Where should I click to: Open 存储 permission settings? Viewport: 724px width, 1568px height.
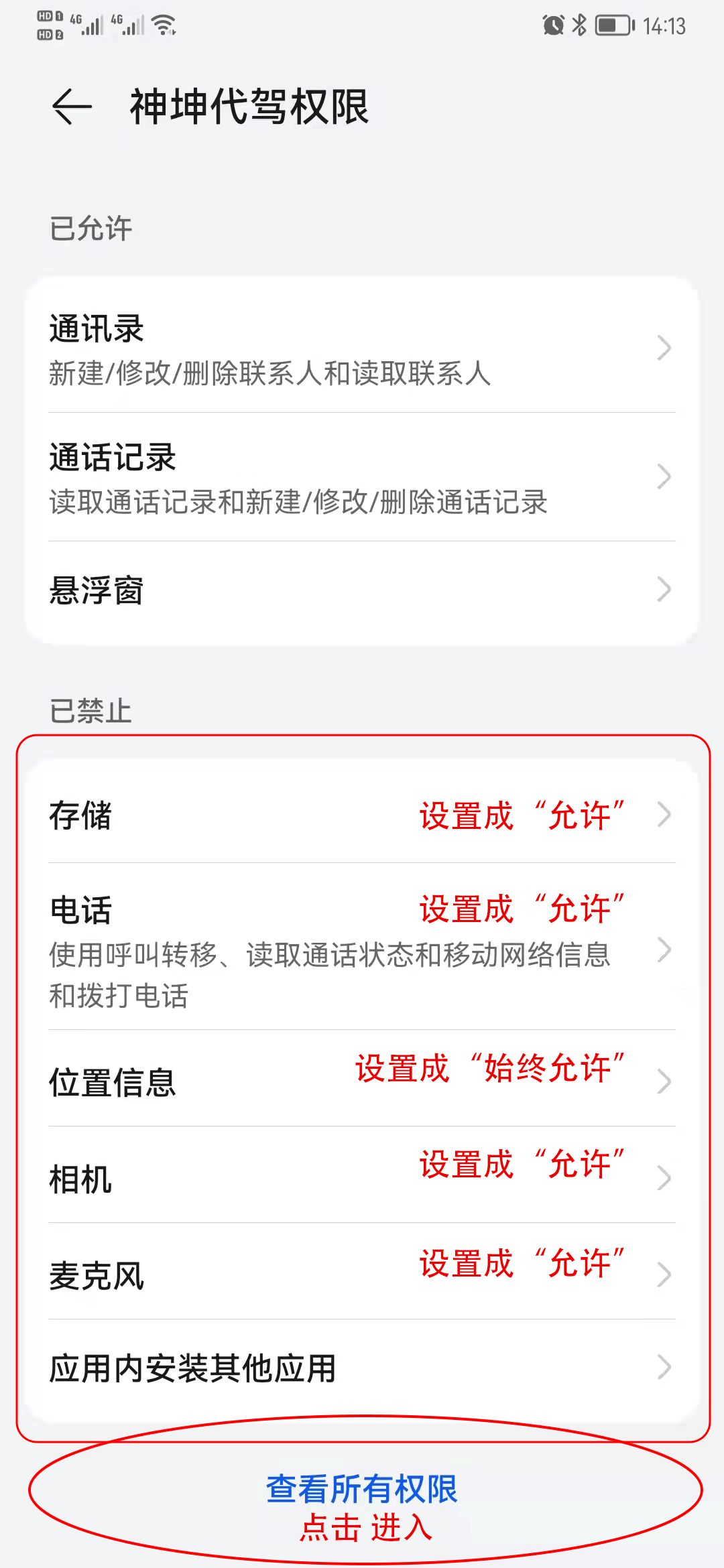362,815
